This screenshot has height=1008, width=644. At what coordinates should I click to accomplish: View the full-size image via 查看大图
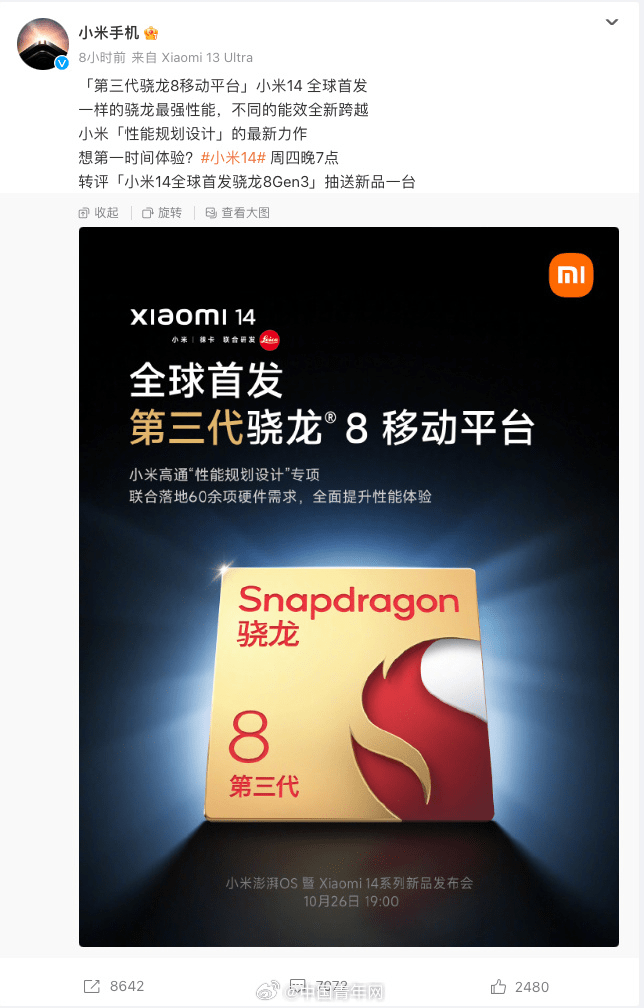237,213
